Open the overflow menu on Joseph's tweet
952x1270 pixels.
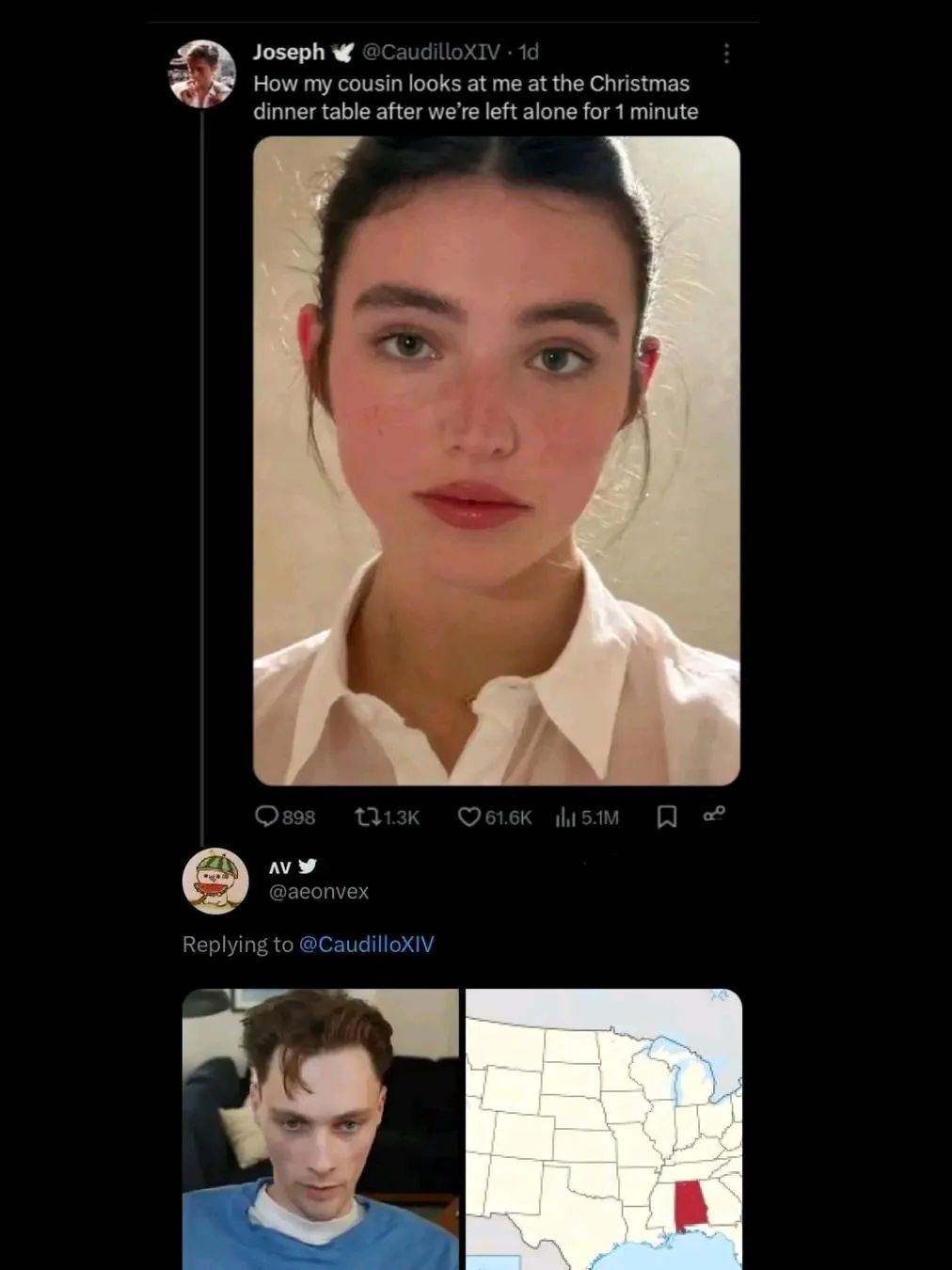(x=725, y=54)
